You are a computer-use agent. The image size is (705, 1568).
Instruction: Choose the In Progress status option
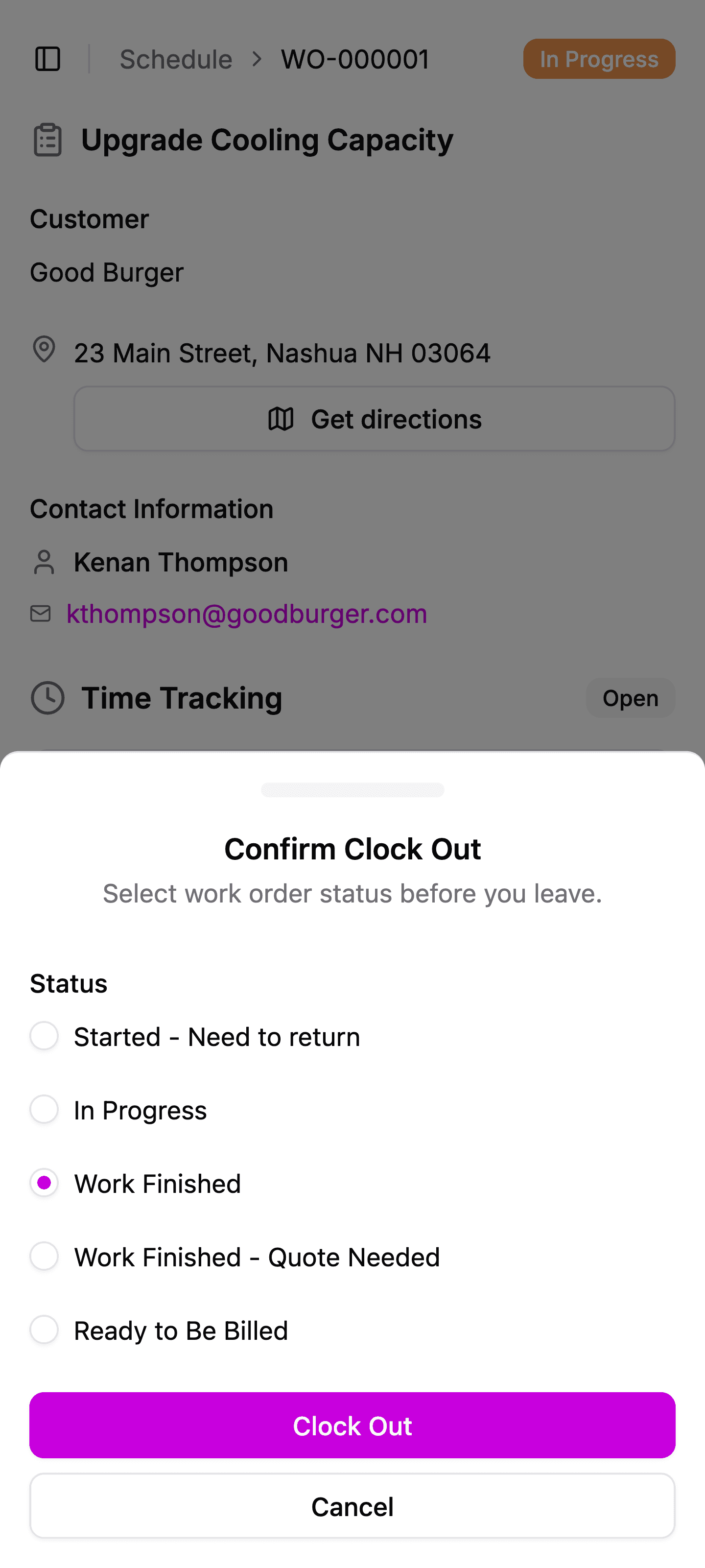pos(45,1109)
